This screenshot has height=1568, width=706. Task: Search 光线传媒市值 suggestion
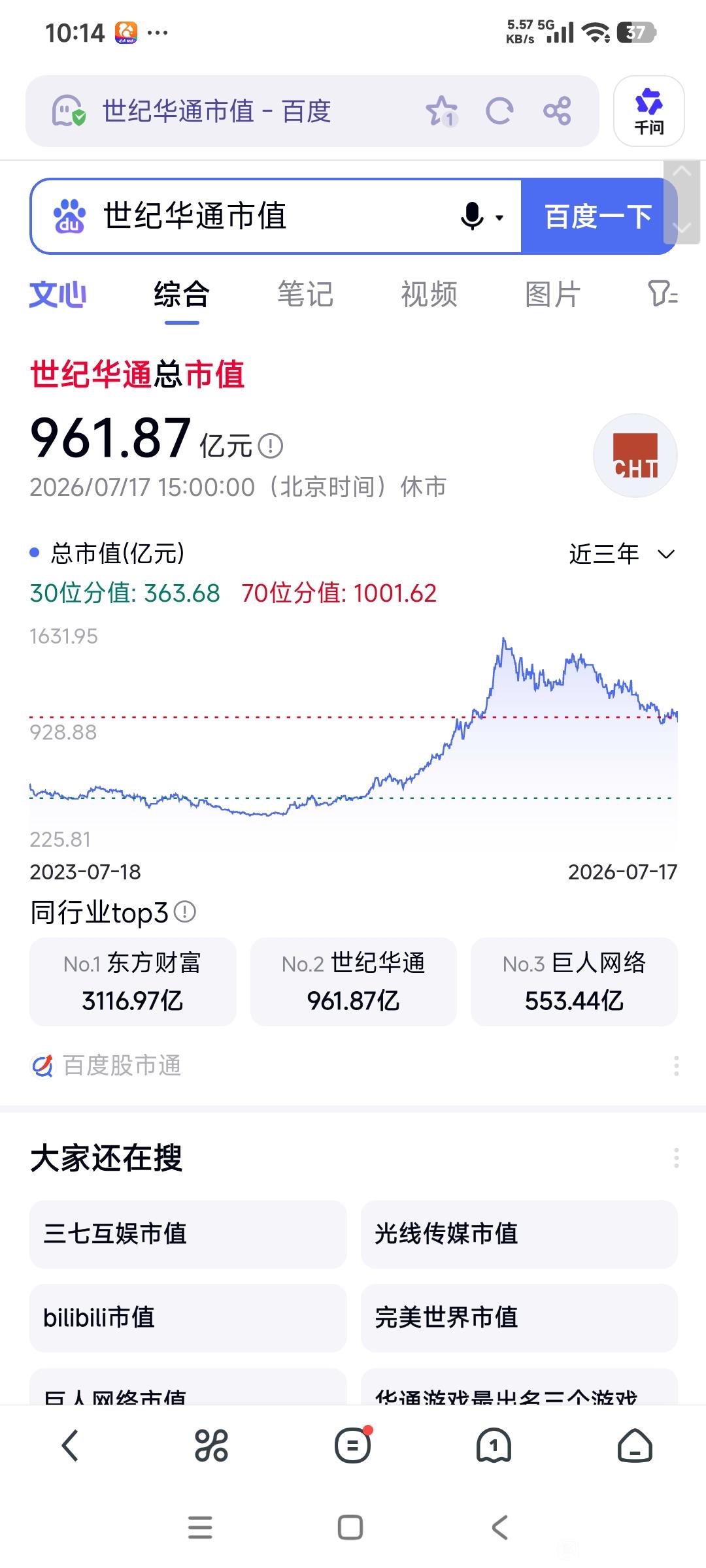point(519,1234)
